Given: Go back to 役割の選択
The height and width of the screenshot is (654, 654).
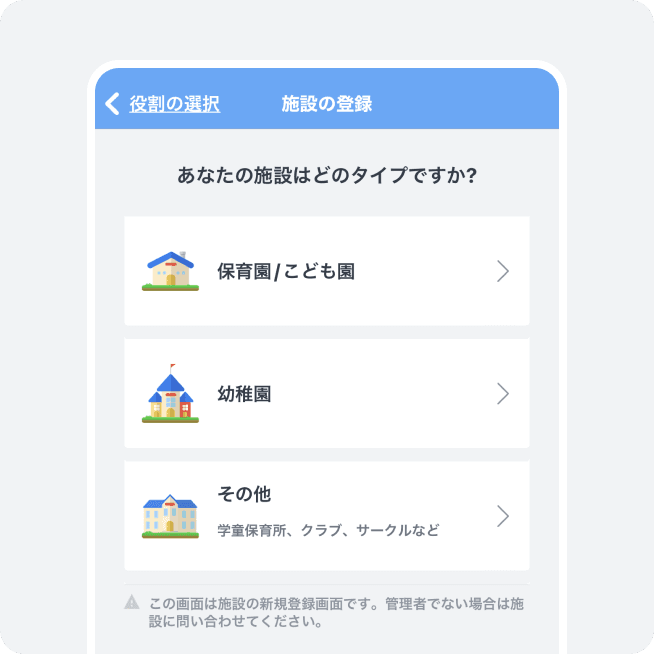Looking at the screenshot, I should tap(163, 104).
